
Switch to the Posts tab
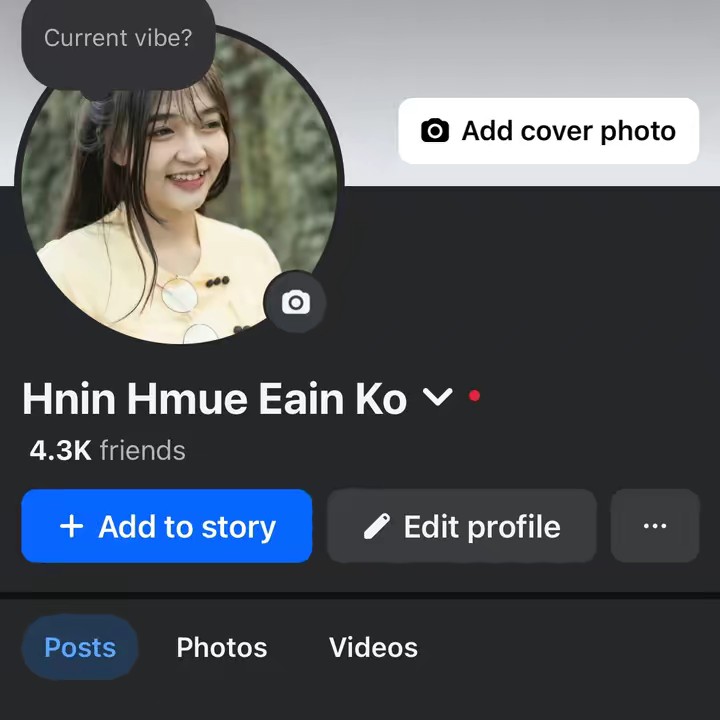click(x=80, y=647)
